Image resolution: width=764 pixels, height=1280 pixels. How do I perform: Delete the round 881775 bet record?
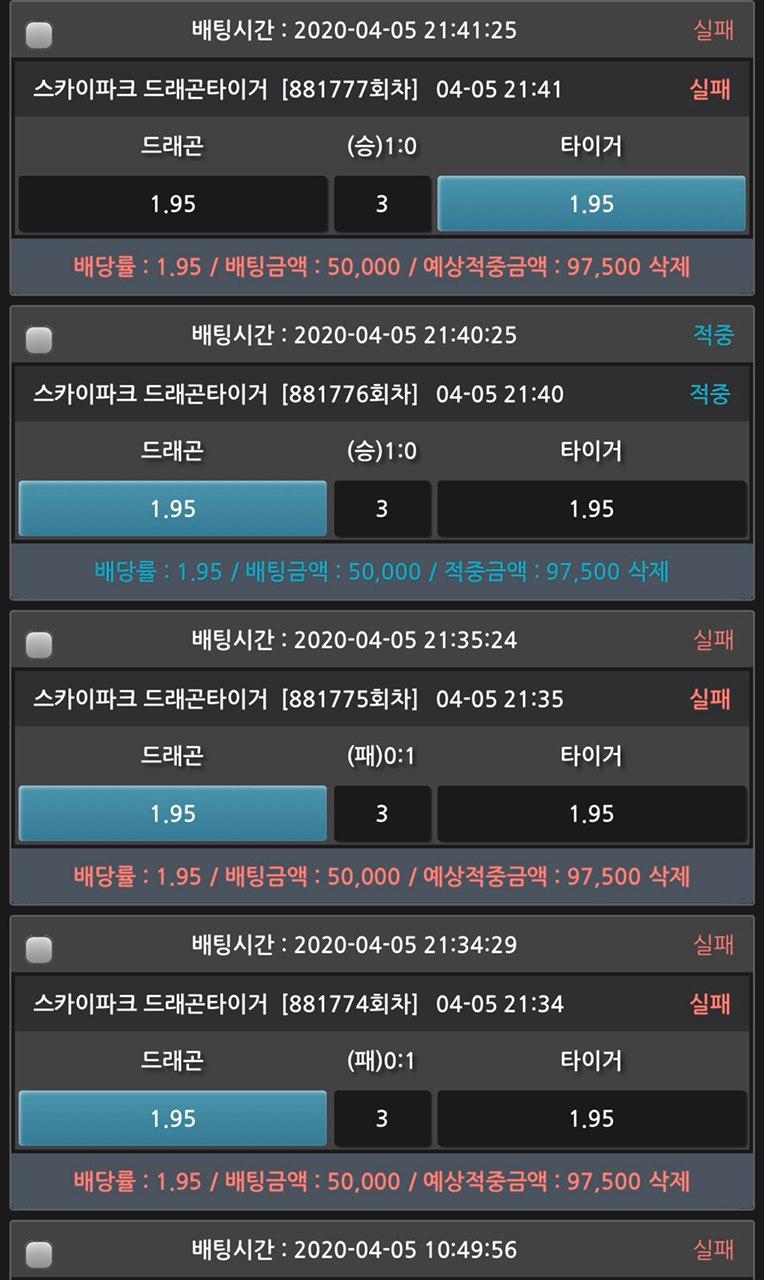coord(669,876)
